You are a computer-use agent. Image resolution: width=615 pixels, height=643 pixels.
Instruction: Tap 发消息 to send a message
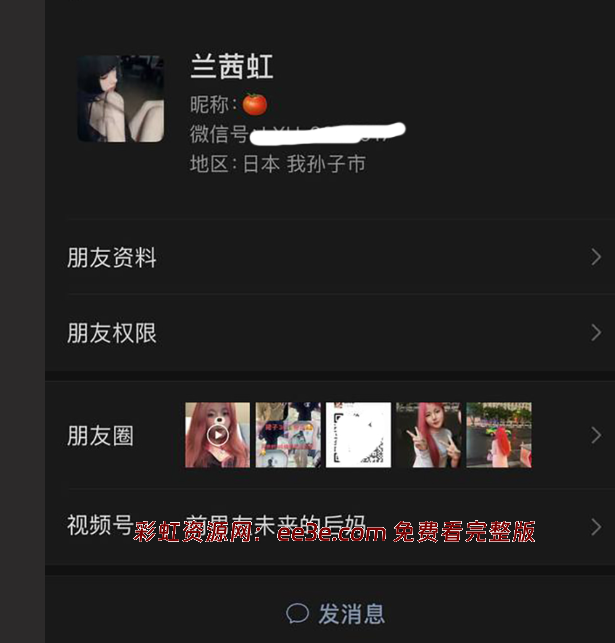[336, 613]
